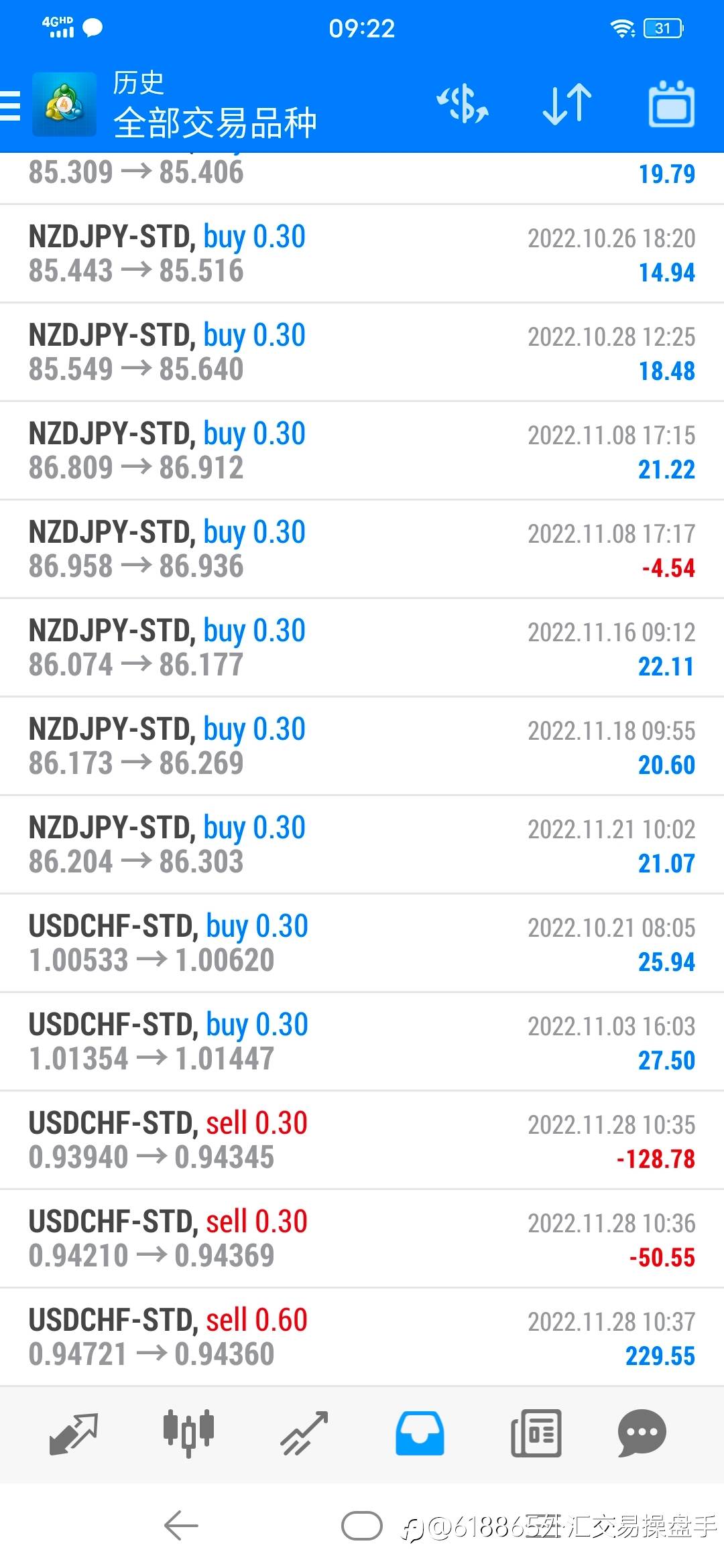Open USDCHF buy trade with profit 27.50
The image size is (724, 1568).
(362, 1042)
